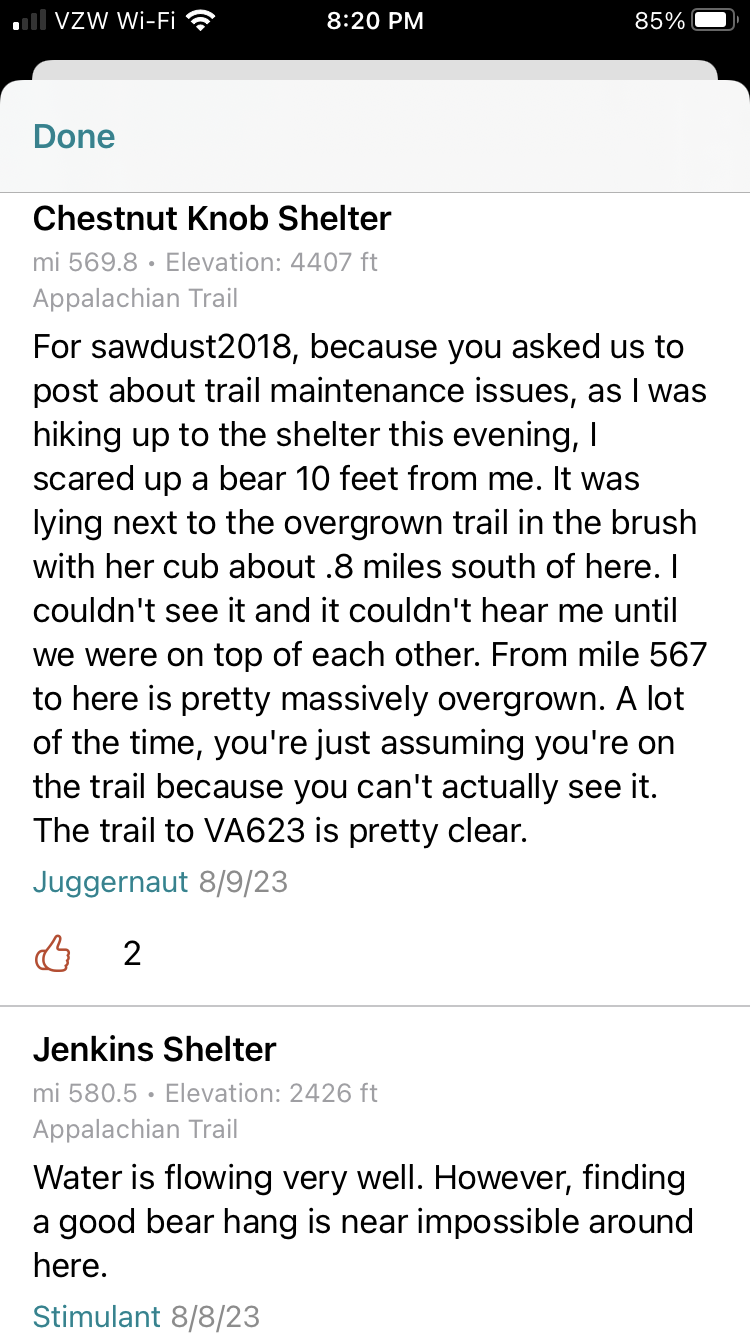Open the Chestnut Knob Shelter waypoint
750x1334 pixels.
212,218
